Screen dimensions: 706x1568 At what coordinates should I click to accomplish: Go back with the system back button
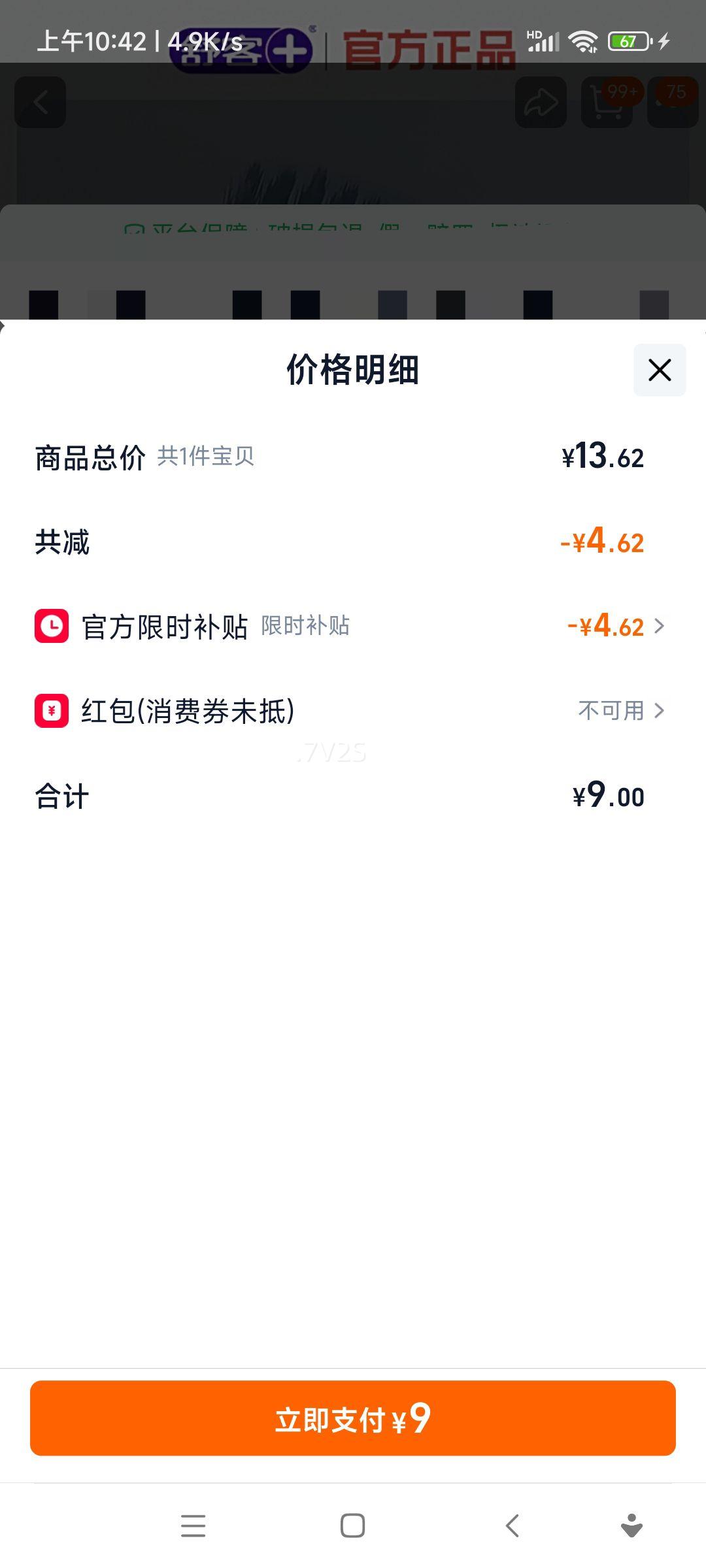tap(513, 1526)
